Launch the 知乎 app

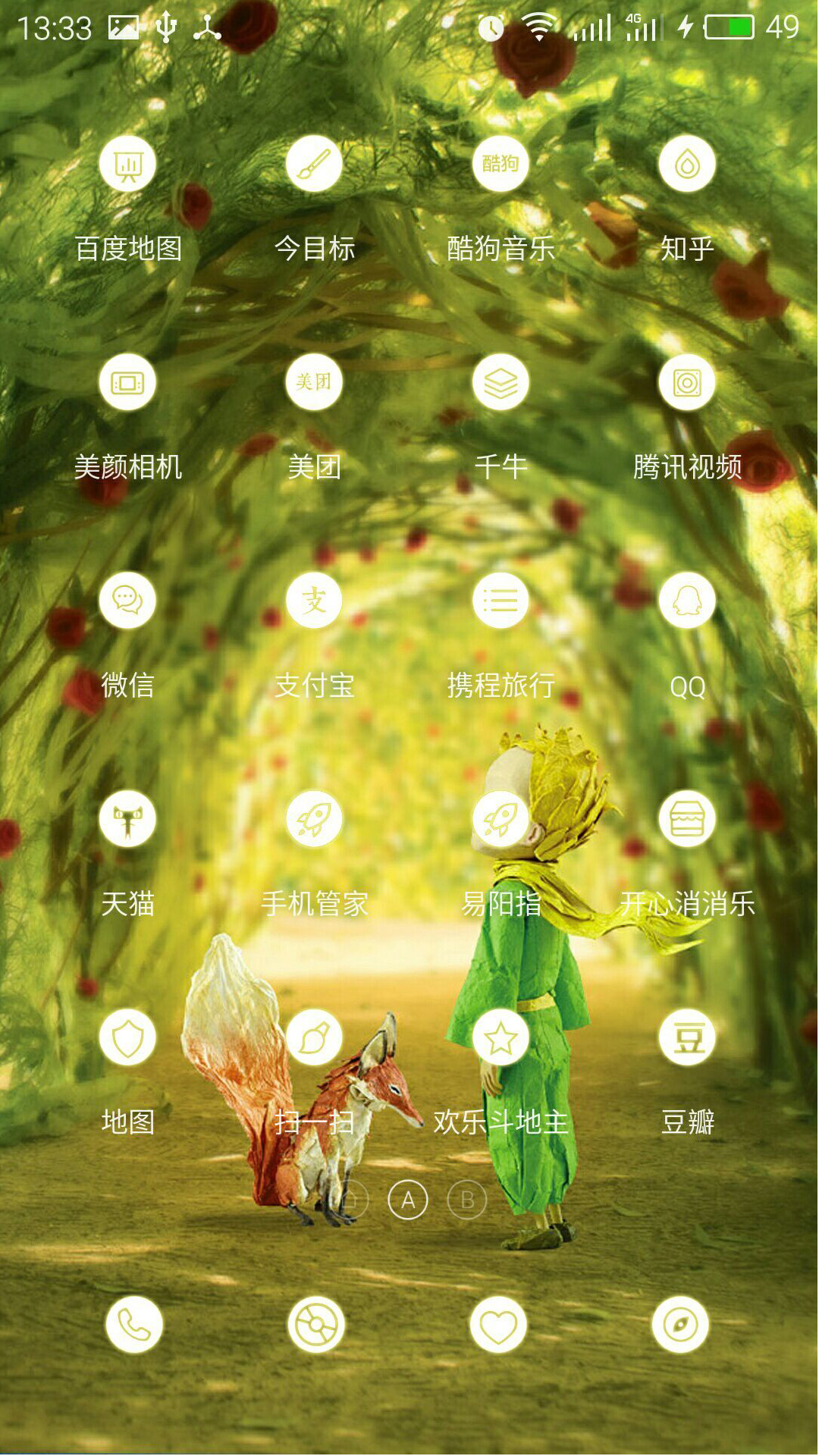click(x=687, y=164)
